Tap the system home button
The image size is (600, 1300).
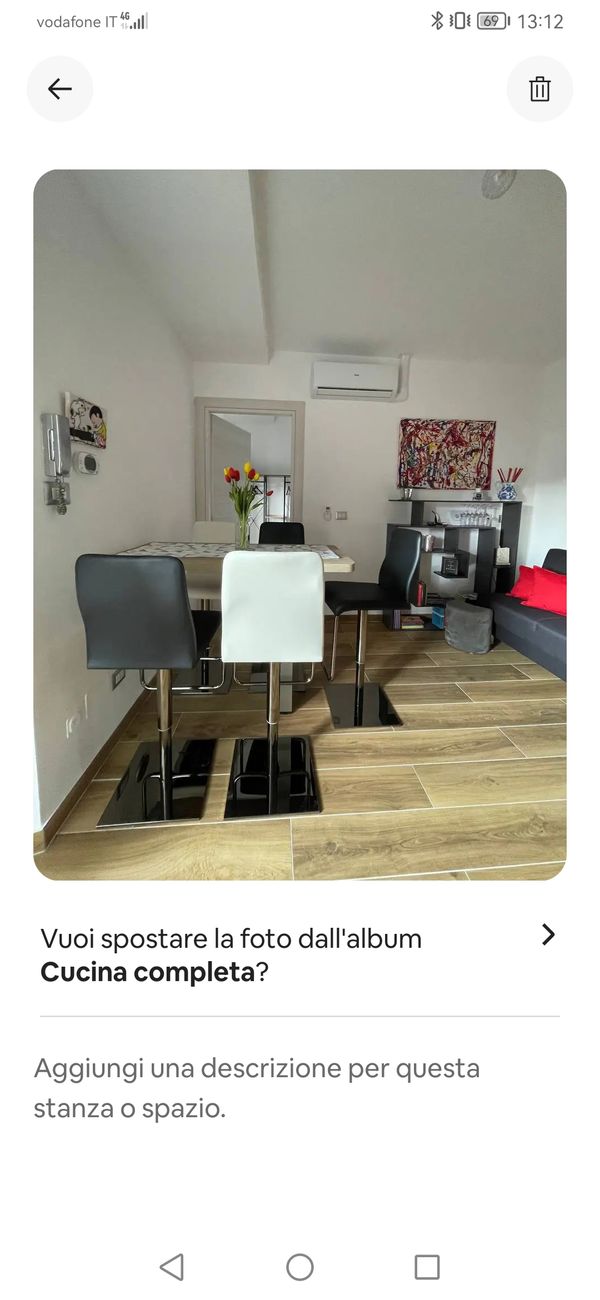(300, 1267)
